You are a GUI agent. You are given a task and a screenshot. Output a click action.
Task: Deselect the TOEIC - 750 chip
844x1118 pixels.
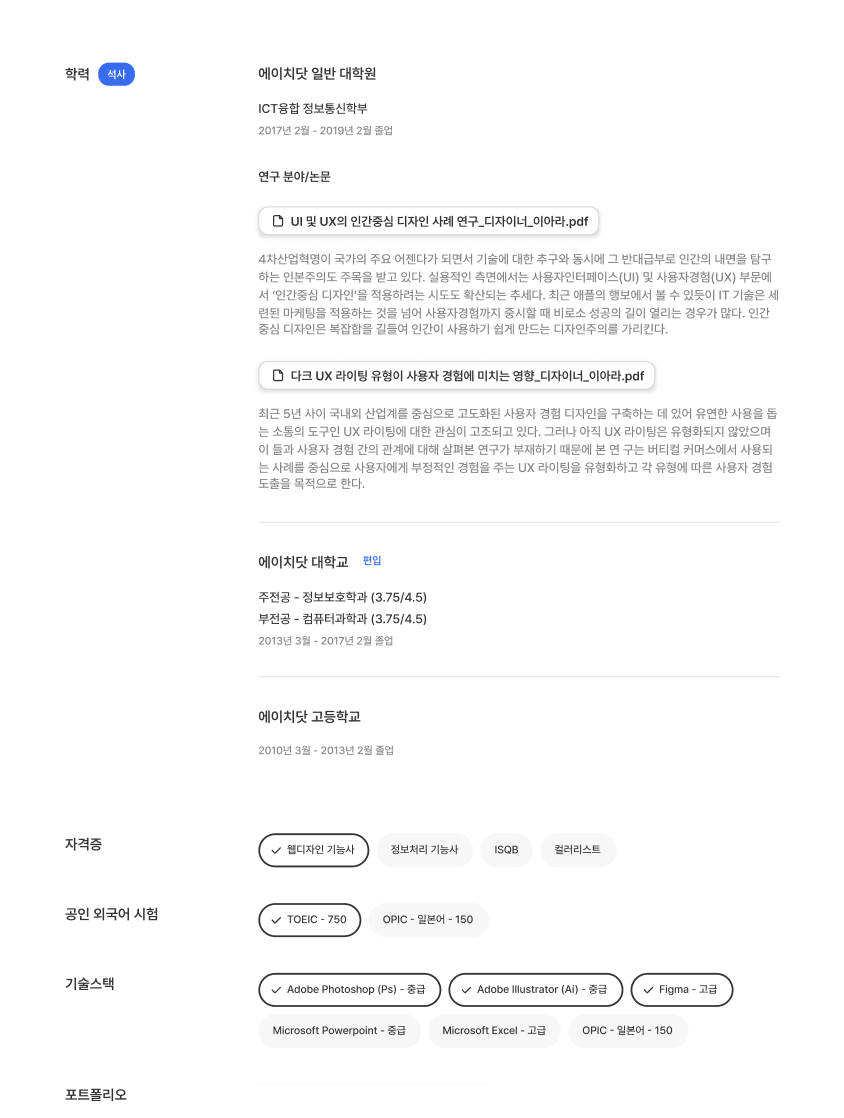[309, 920]
